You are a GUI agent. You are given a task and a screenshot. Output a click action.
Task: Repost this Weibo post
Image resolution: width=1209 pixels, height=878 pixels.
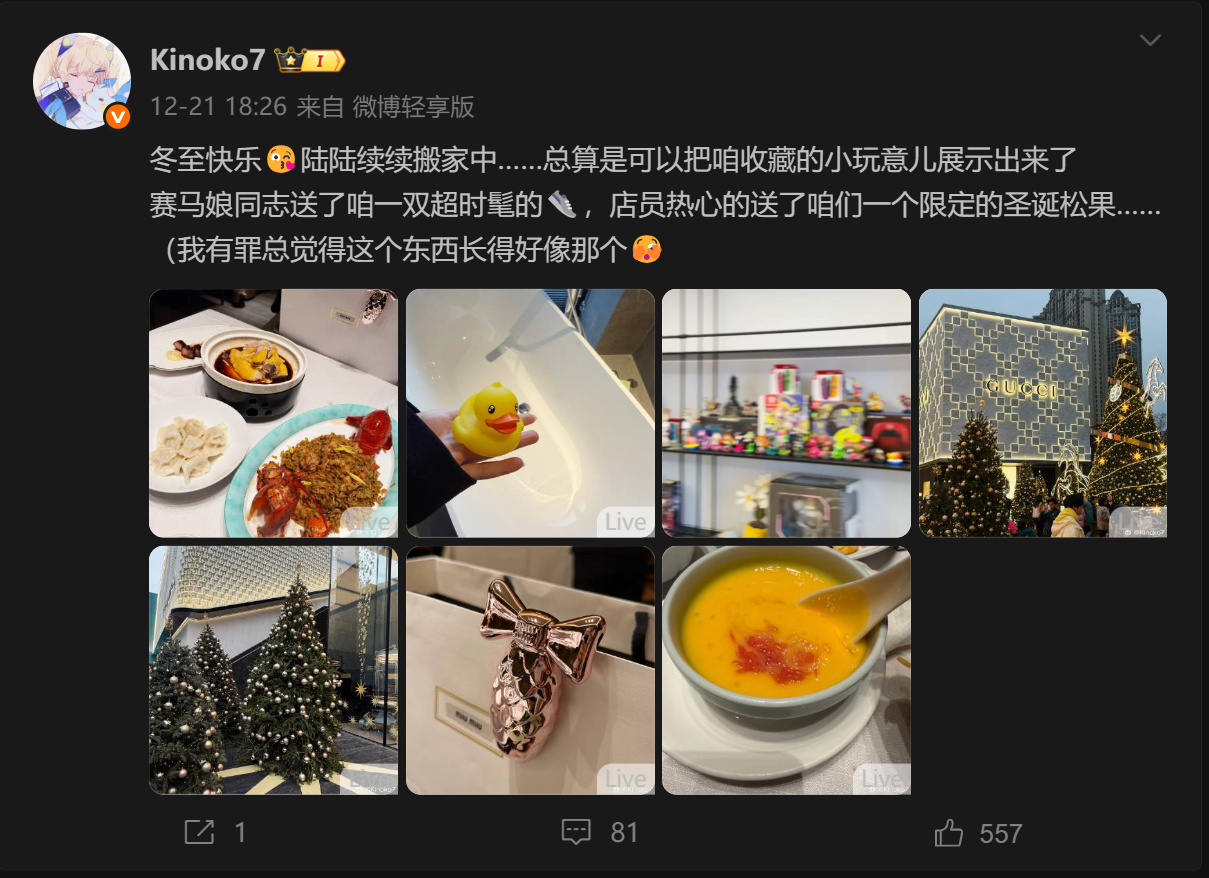click(x=216, y=832)
